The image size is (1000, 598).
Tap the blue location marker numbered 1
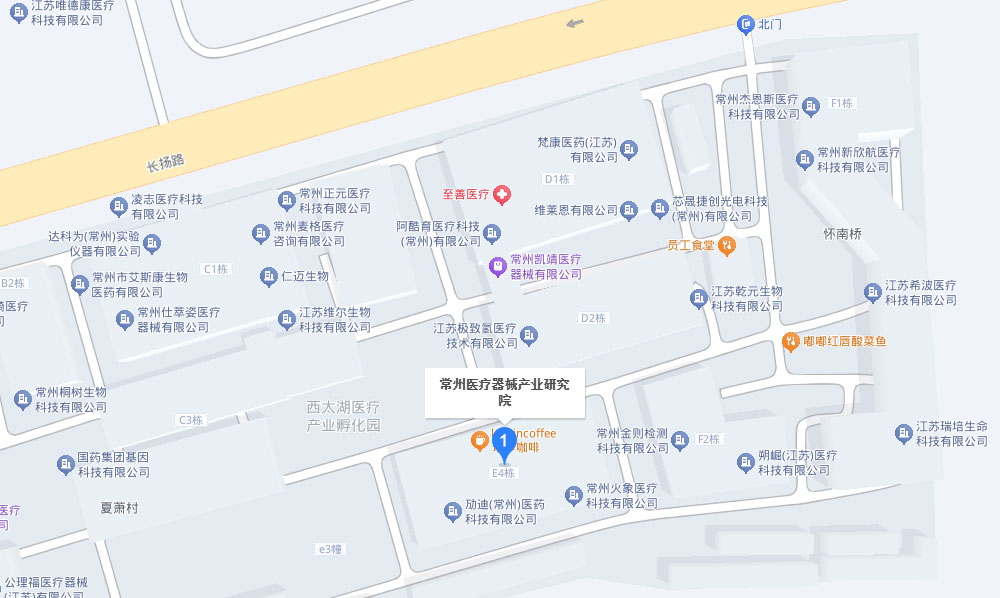tap(505, 440)
